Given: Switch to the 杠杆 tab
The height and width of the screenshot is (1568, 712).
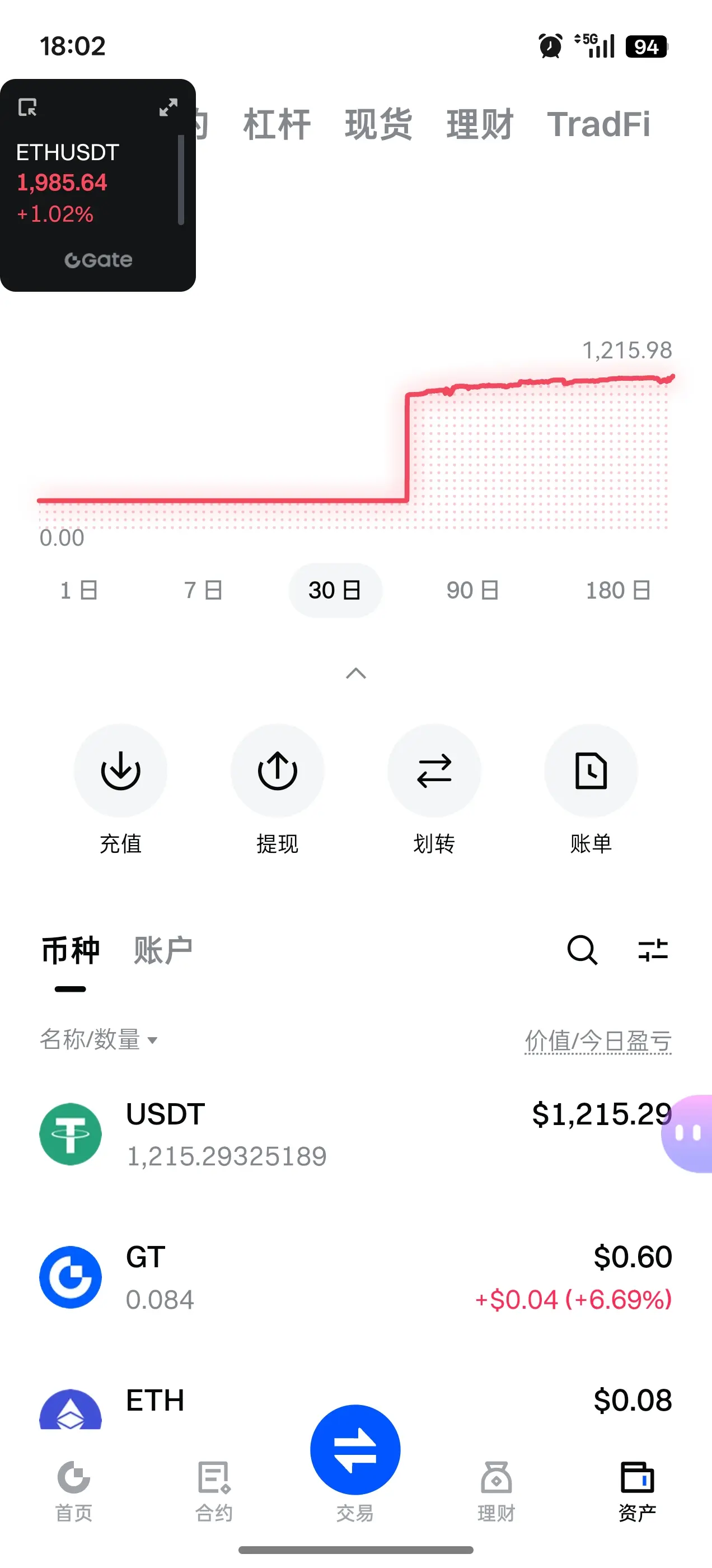Looking at the screenshot, I should 277,125.
